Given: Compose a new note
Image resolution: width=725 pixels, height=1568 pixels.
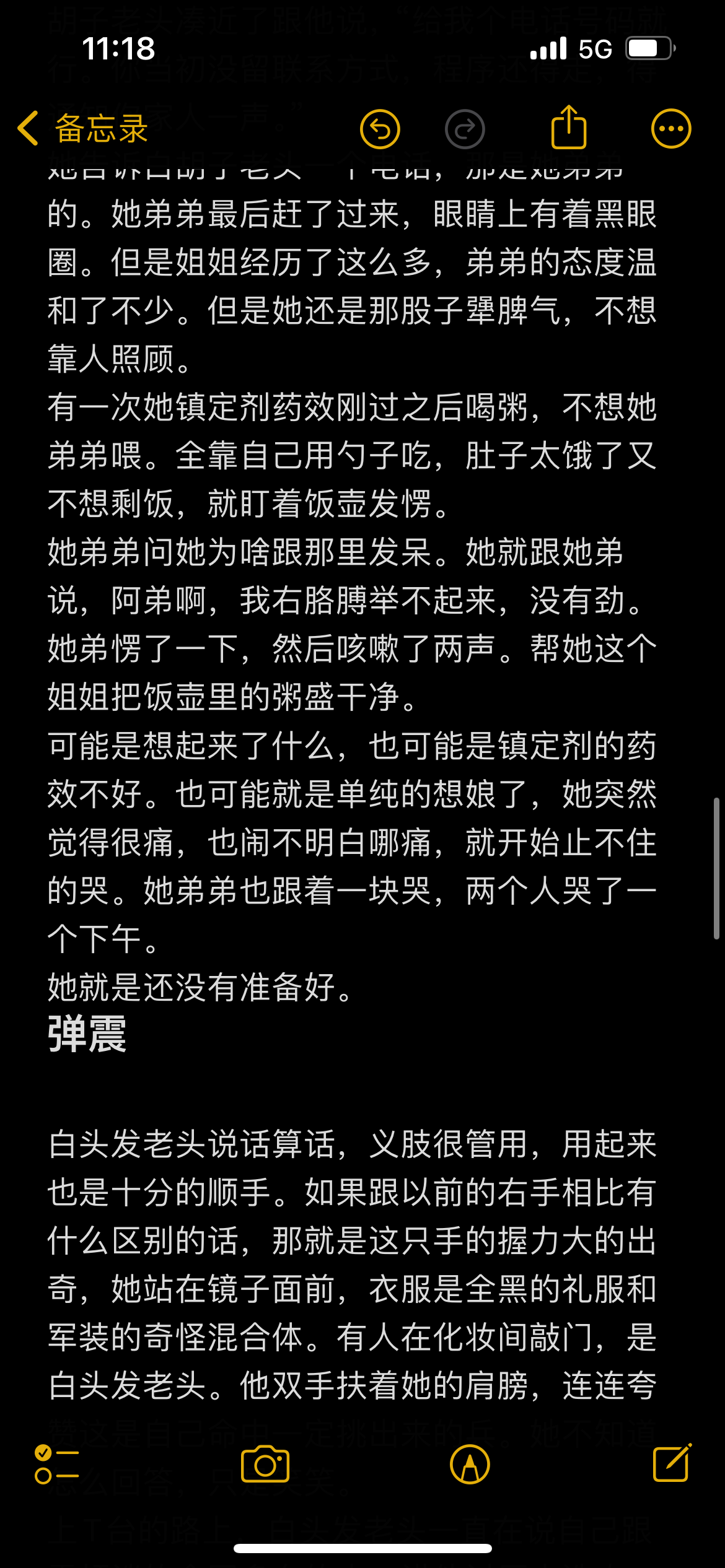Looking at the screenshot, I should click(x=672, y=1463).
